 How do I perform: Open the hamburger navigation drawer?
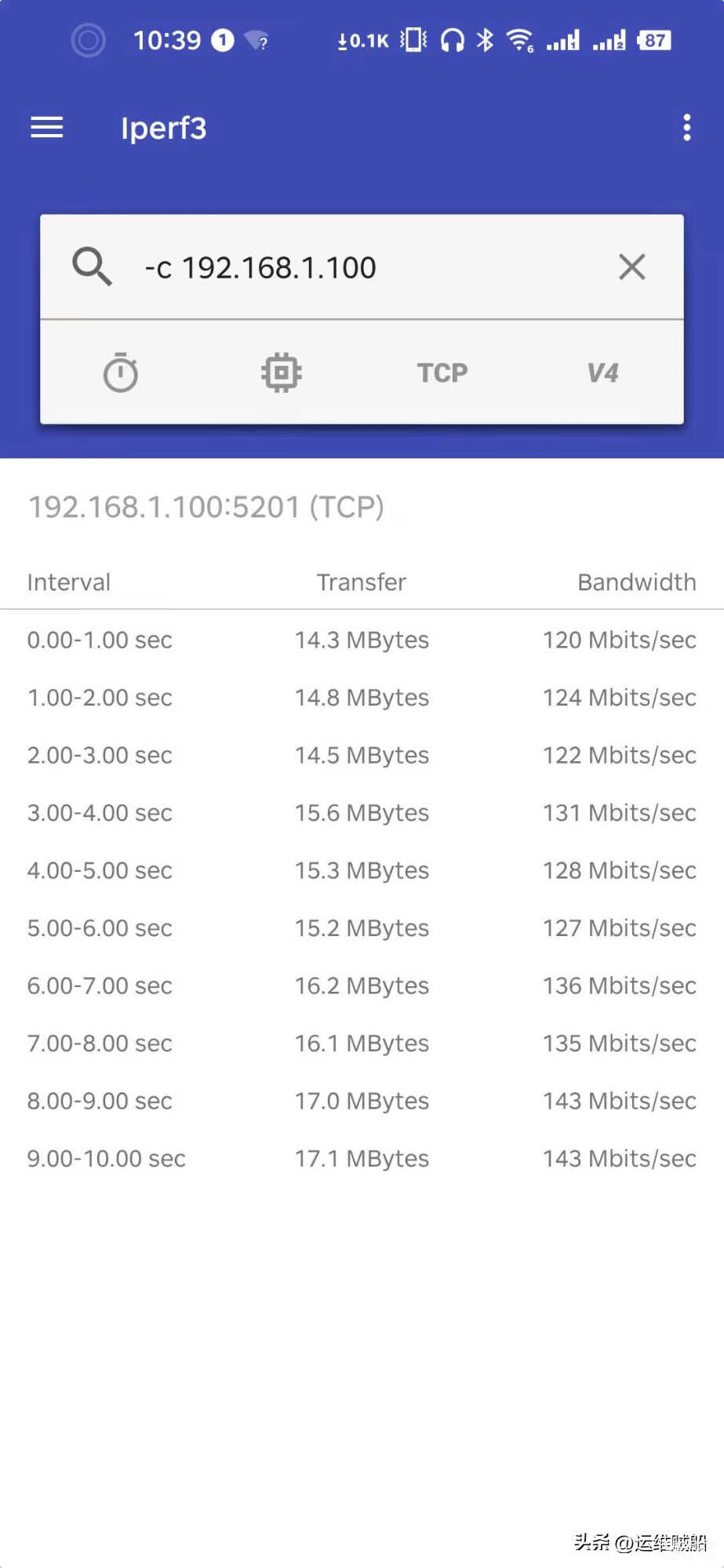[x=46, y=128]
